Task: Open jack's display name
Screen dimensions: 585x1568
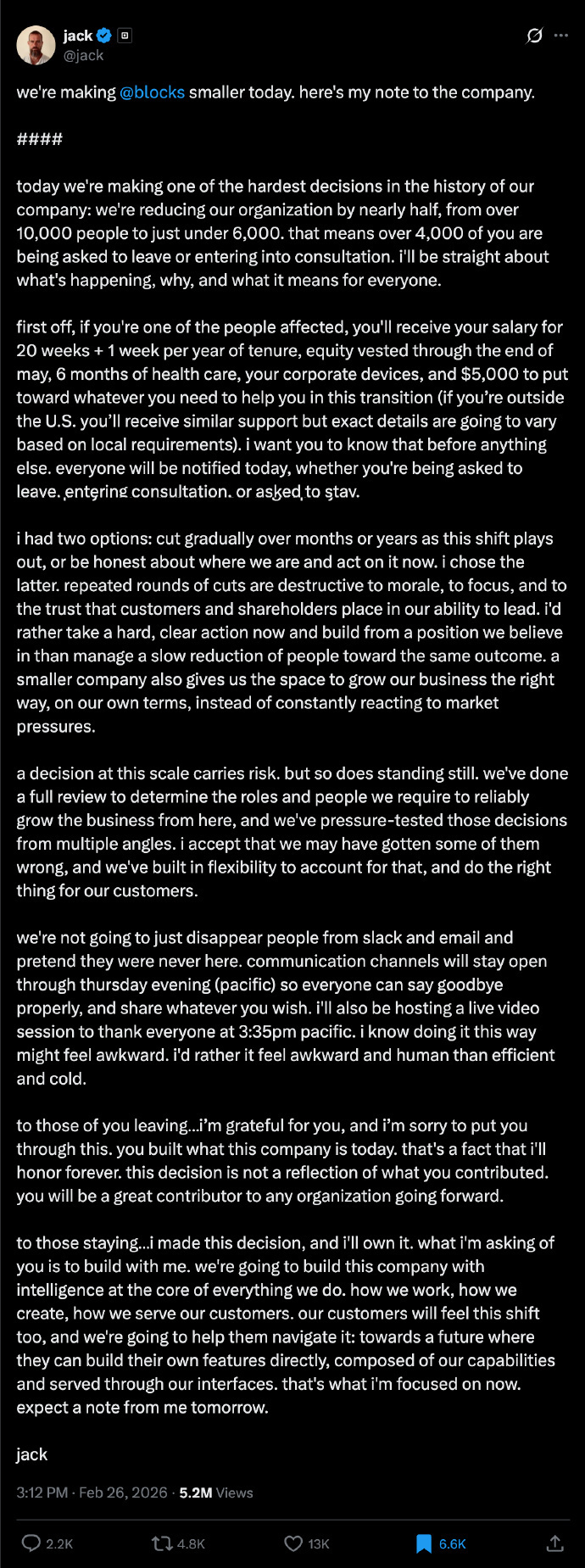Action: (77, 36)
